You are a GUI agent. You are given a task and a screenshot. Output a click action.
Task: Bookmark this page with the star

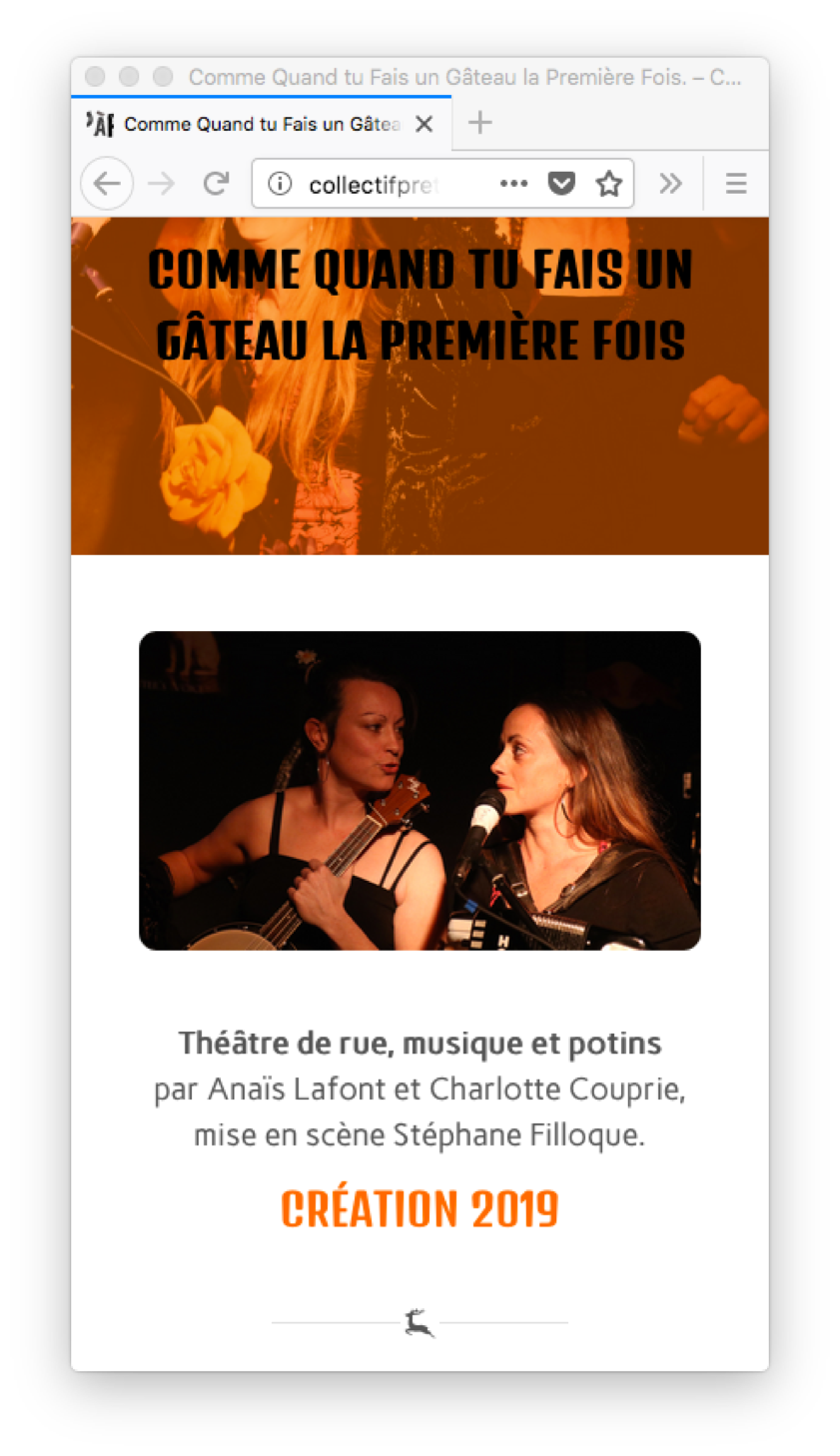pos(608,184)
